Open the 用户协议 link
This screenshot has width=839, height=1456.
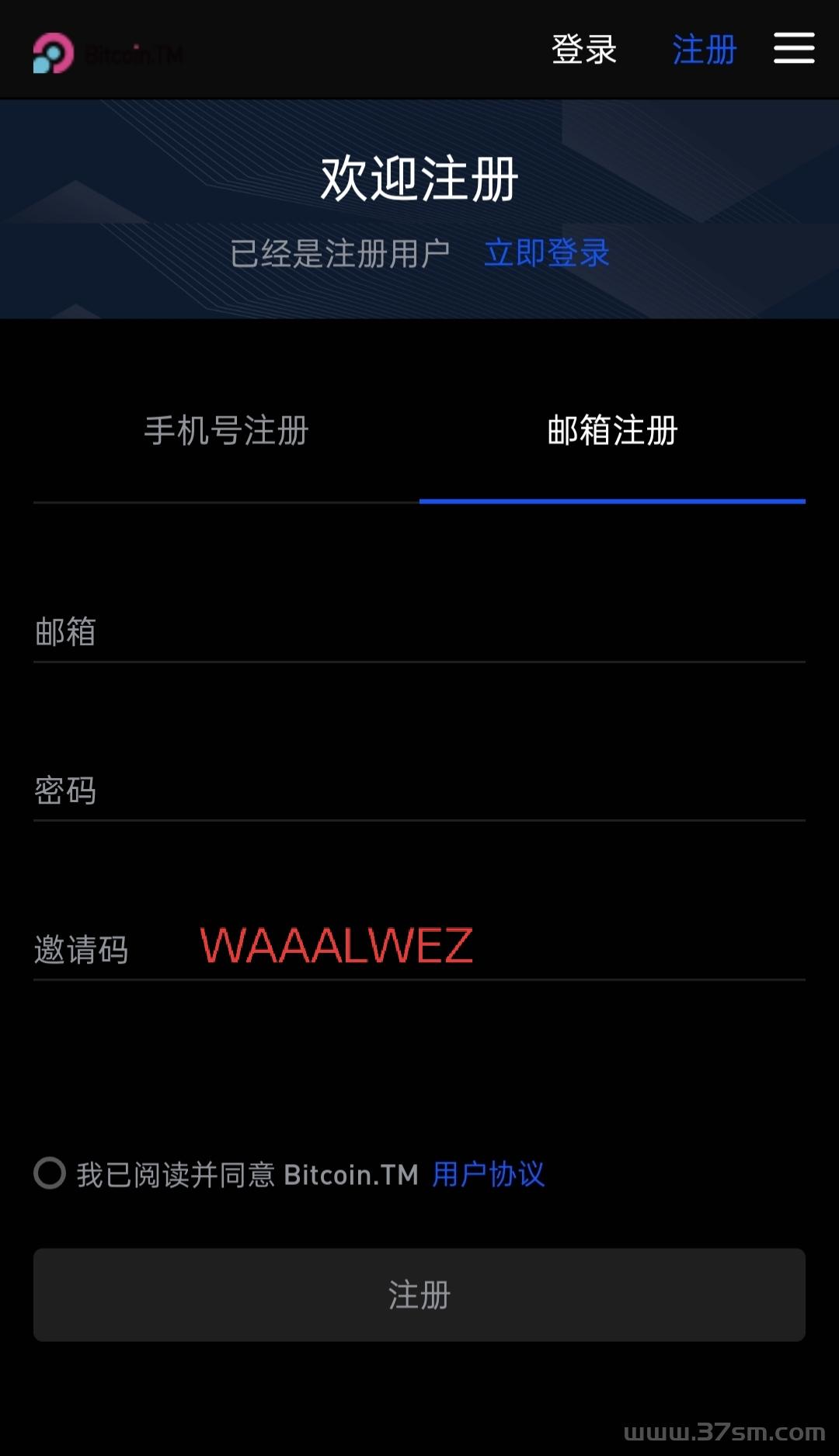[488, 1174]
